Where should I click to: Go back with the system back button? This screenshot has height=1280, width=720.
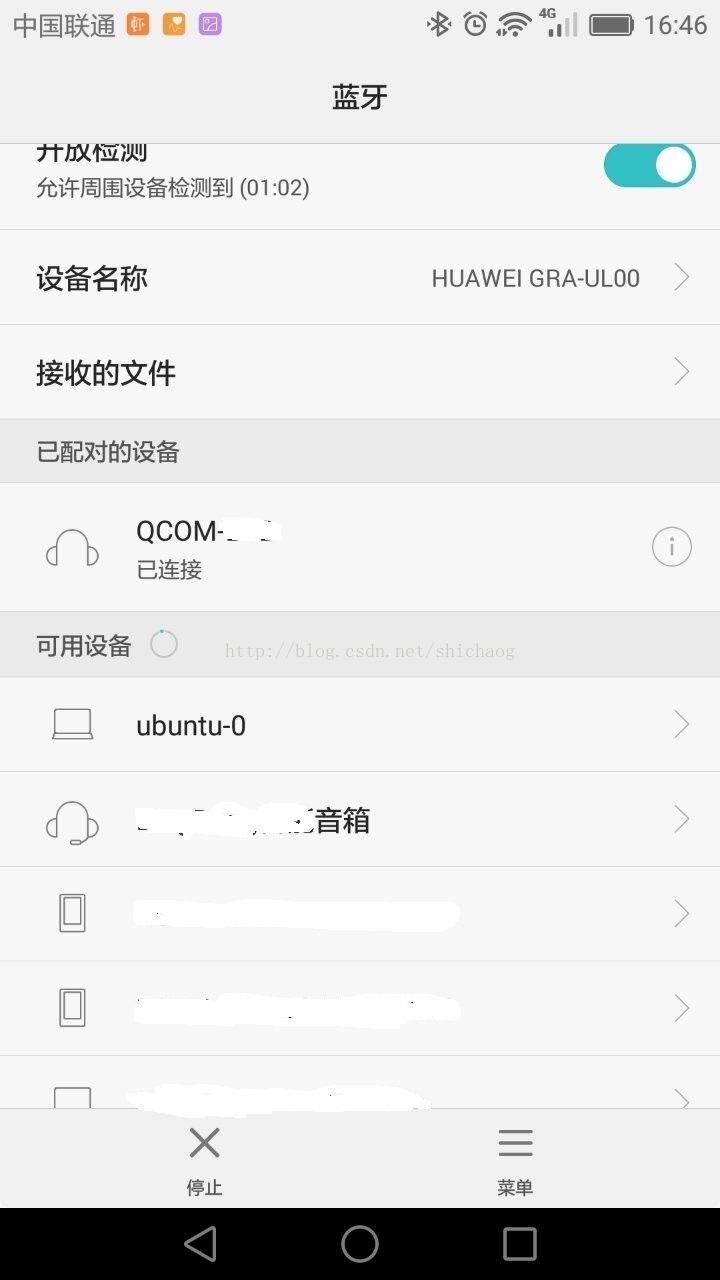click(201, 1244)
